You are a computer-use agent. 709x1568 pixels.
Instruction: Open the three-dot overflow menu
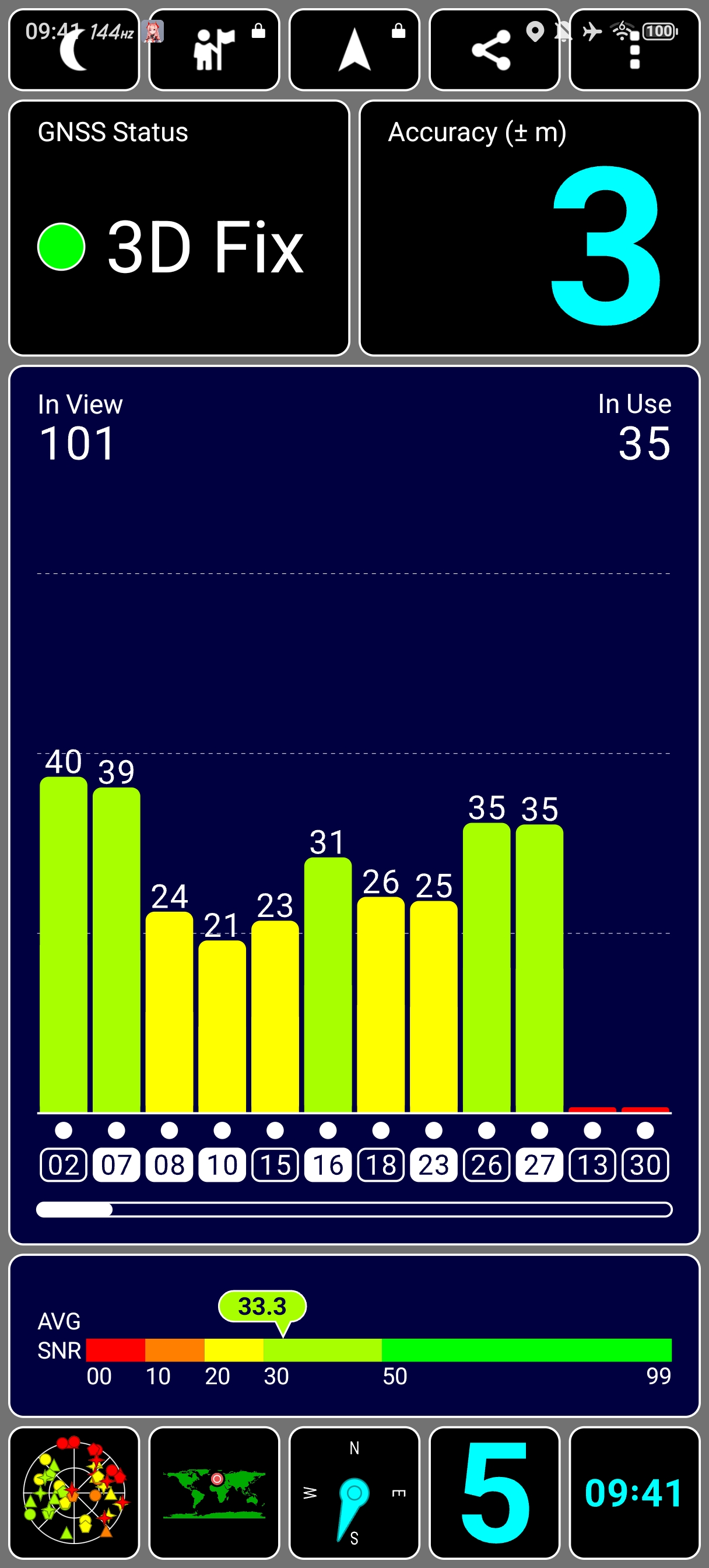(634, 50)
